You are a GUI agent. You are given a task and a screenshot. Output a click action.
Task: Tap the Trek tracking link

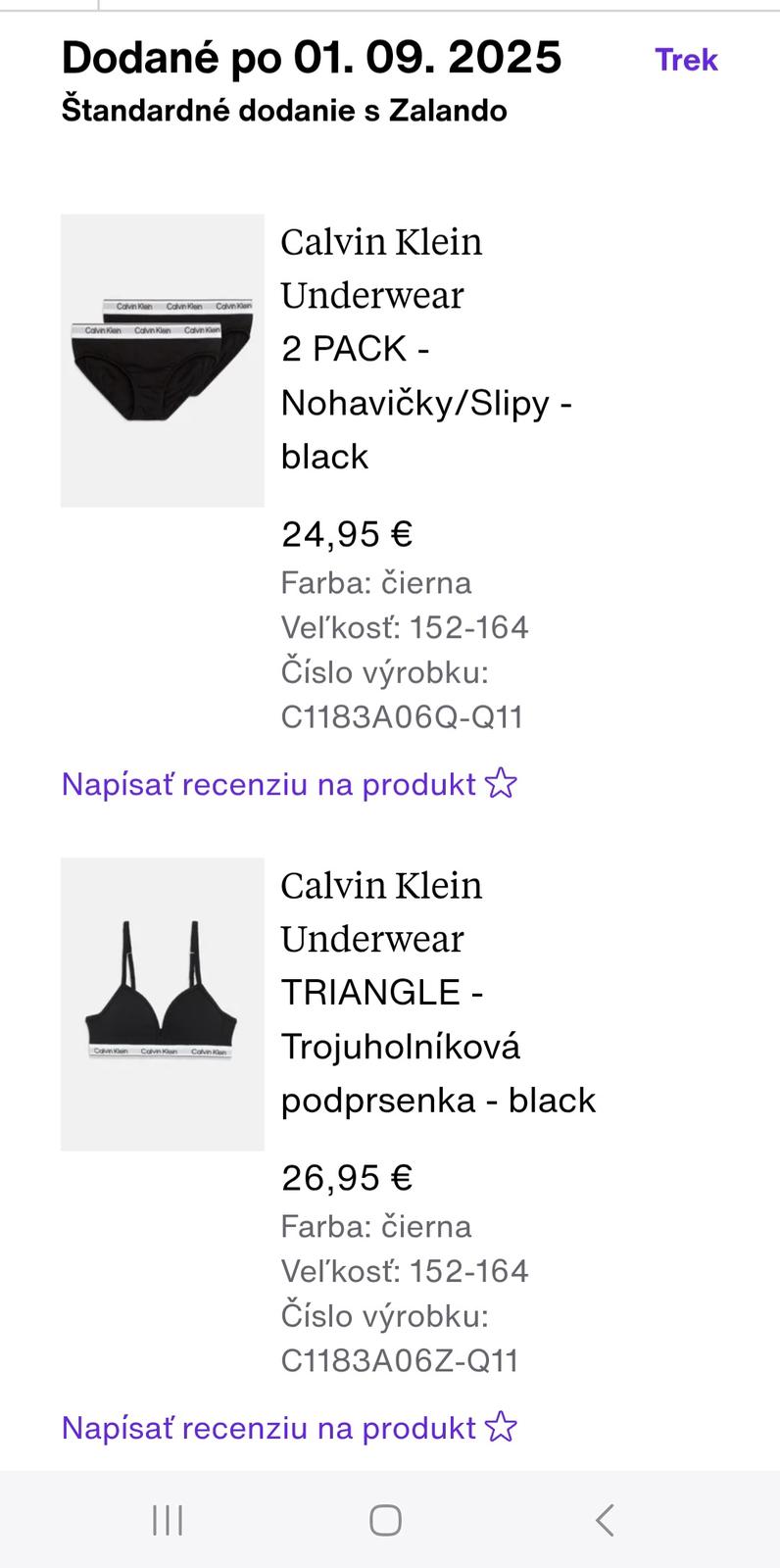pos(686,60)
